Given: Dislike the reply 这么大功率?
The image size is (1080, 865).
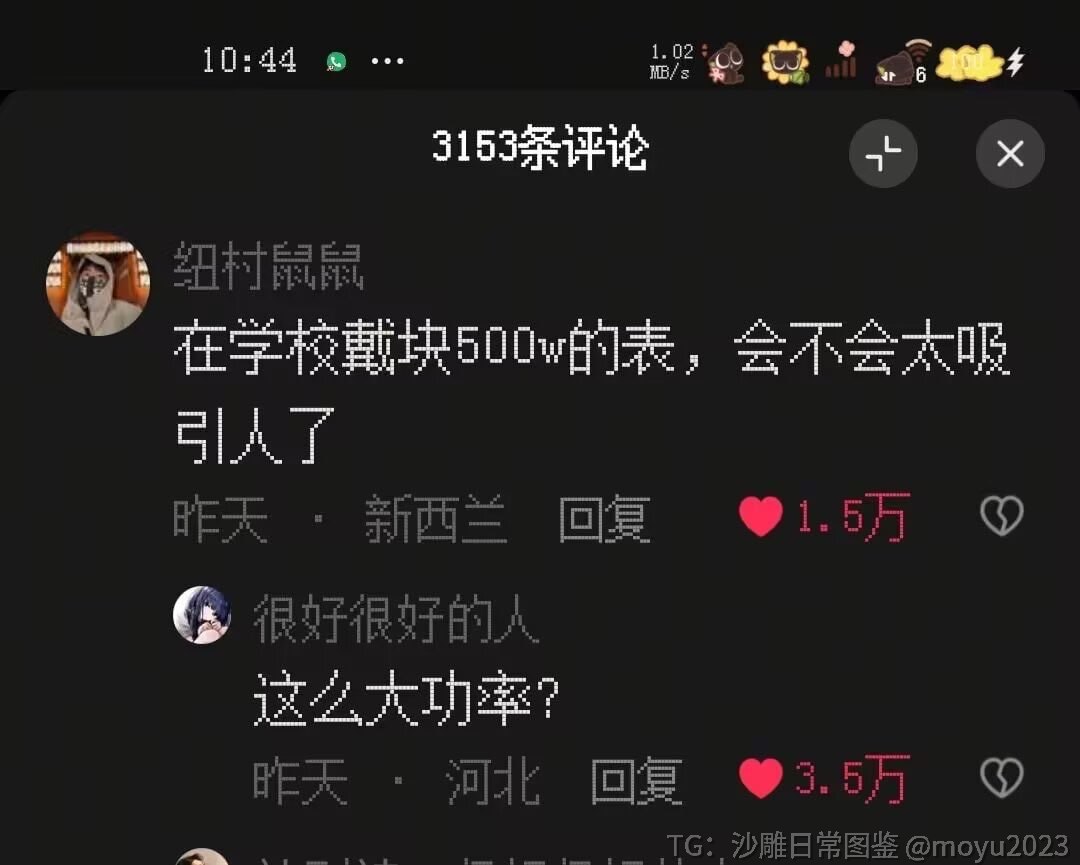Looking at the screenshot, I should point(1000,779).
